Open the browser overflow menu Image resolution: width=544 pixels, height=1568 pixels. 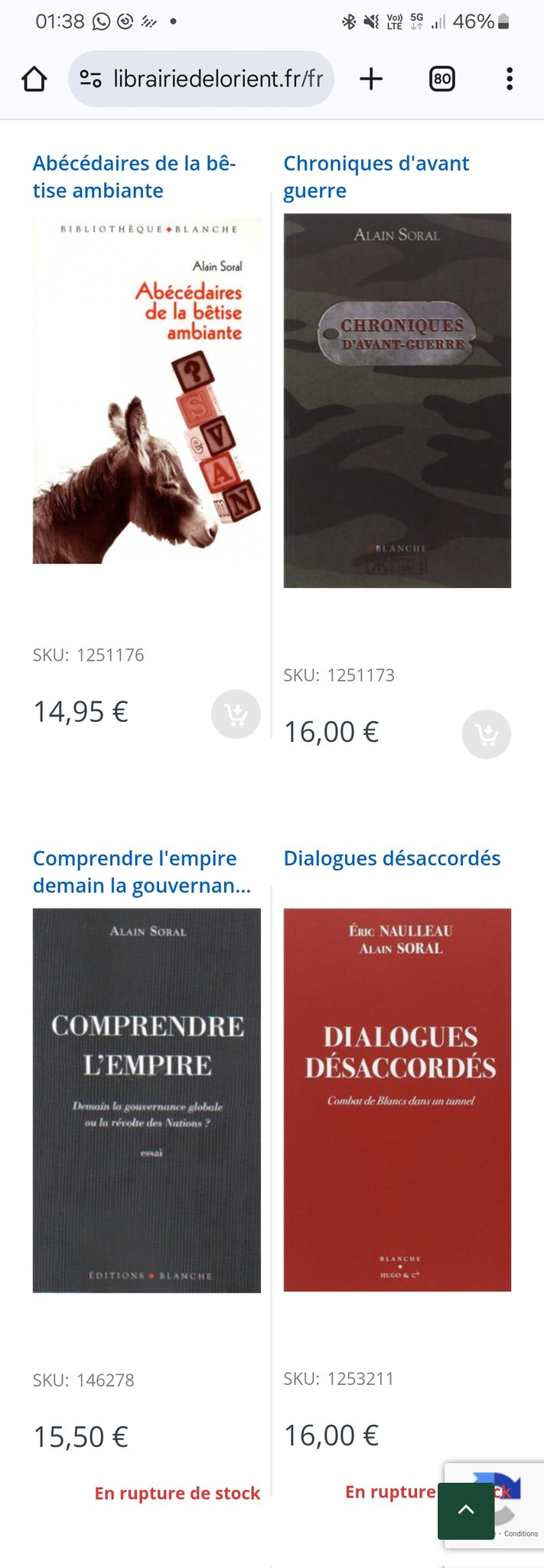510,79
